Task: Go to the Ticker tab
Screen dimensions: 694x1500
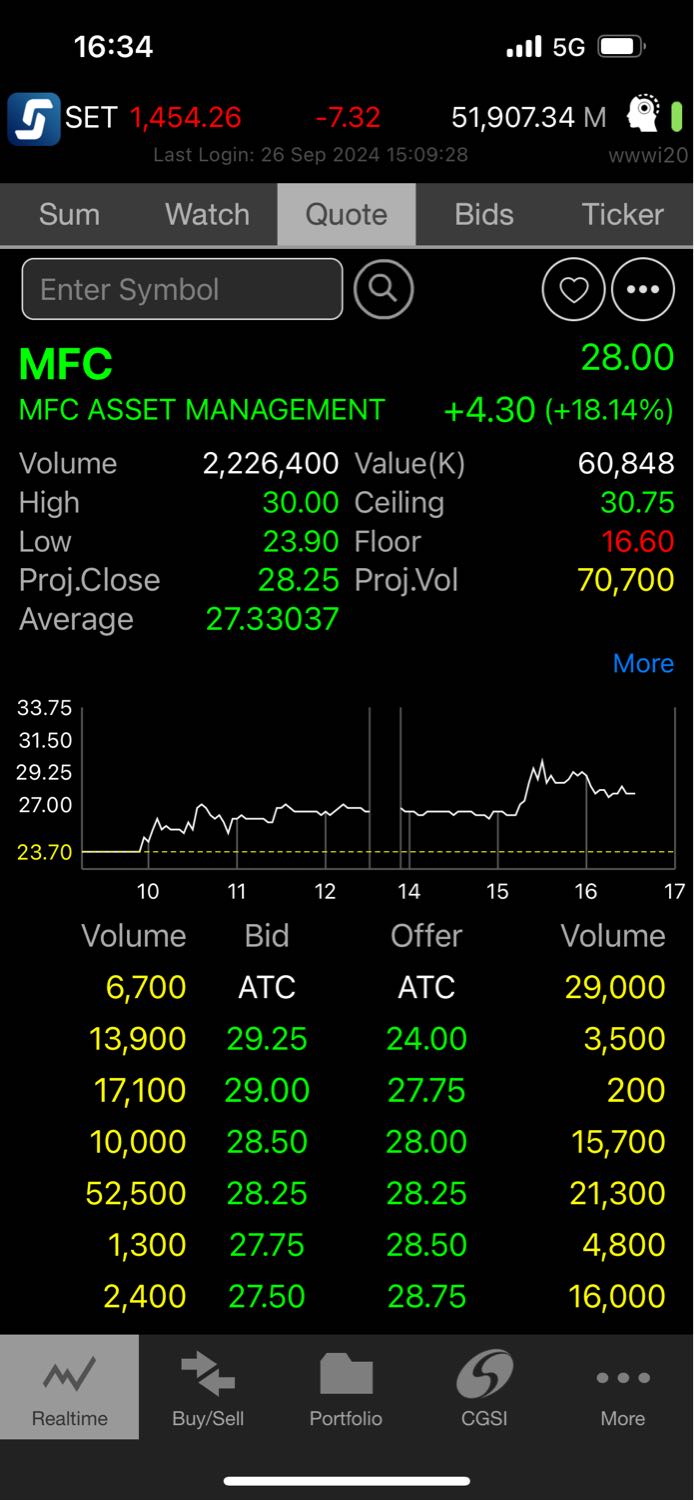Action: coord(623,214)
